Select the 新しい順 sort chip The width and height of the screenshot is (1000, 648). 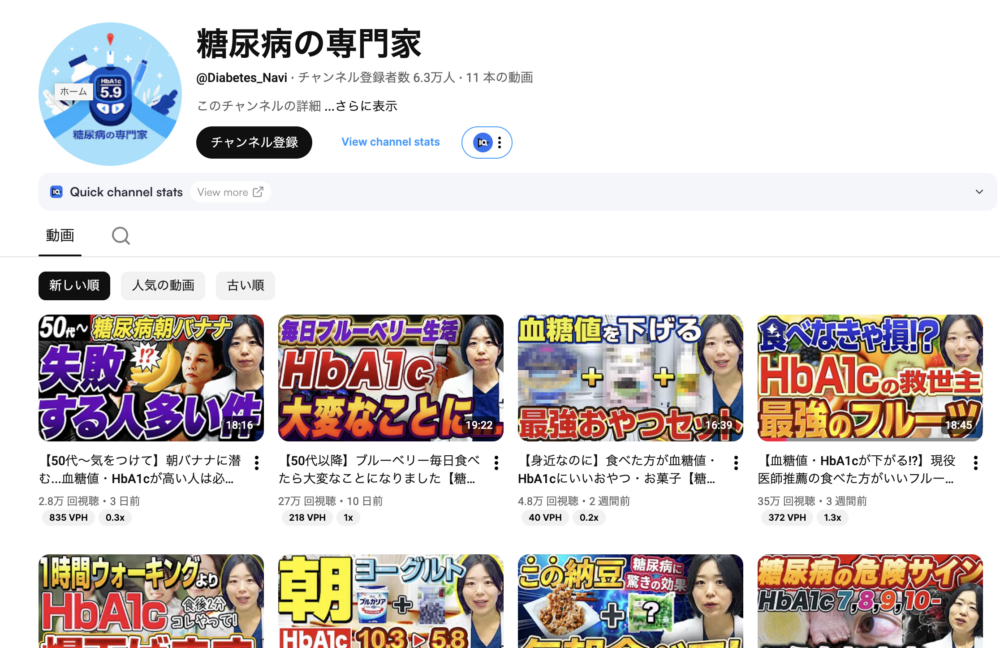(74, 285)
